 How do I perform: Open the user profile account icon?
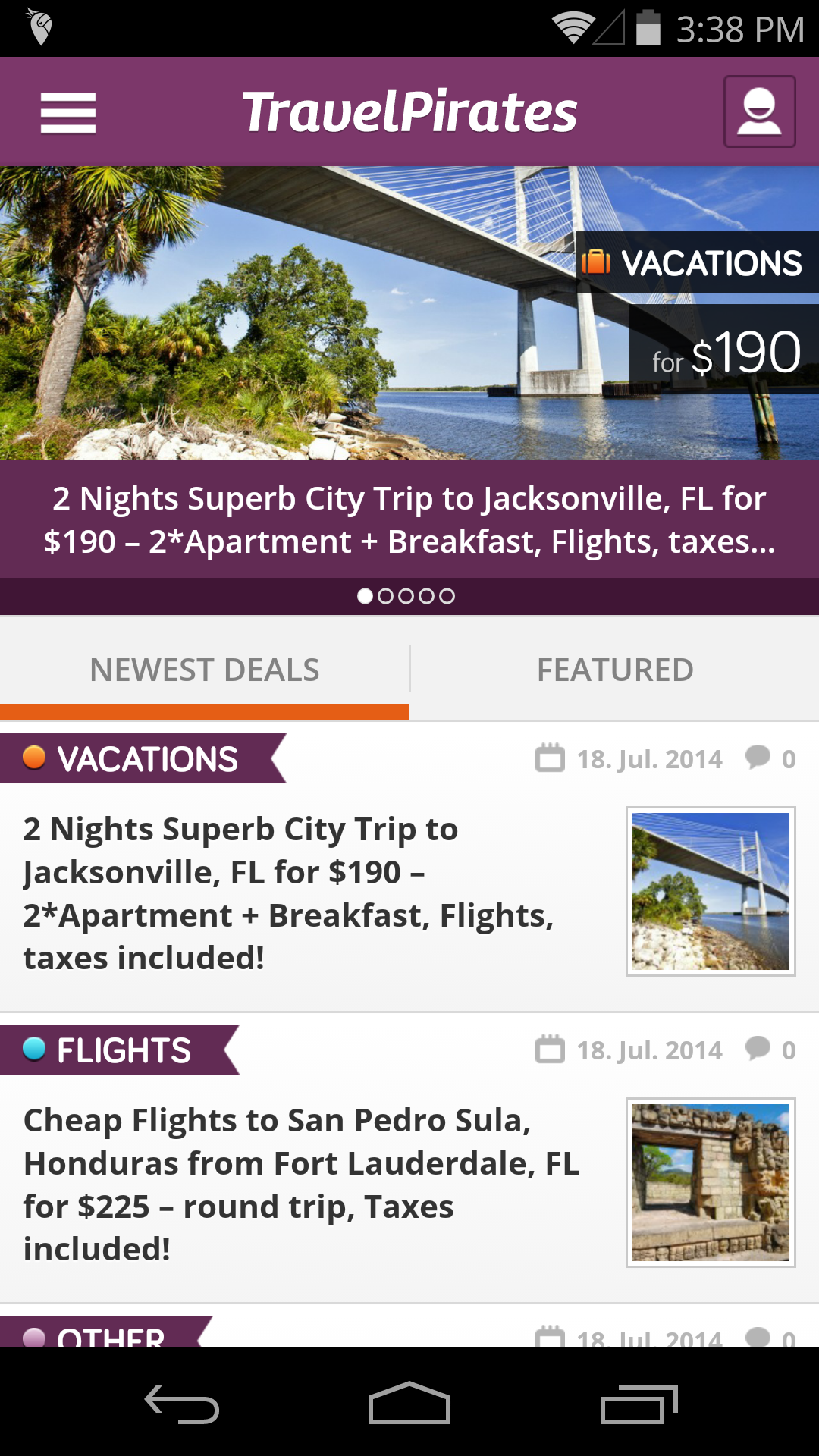click(x=759, y=111)
